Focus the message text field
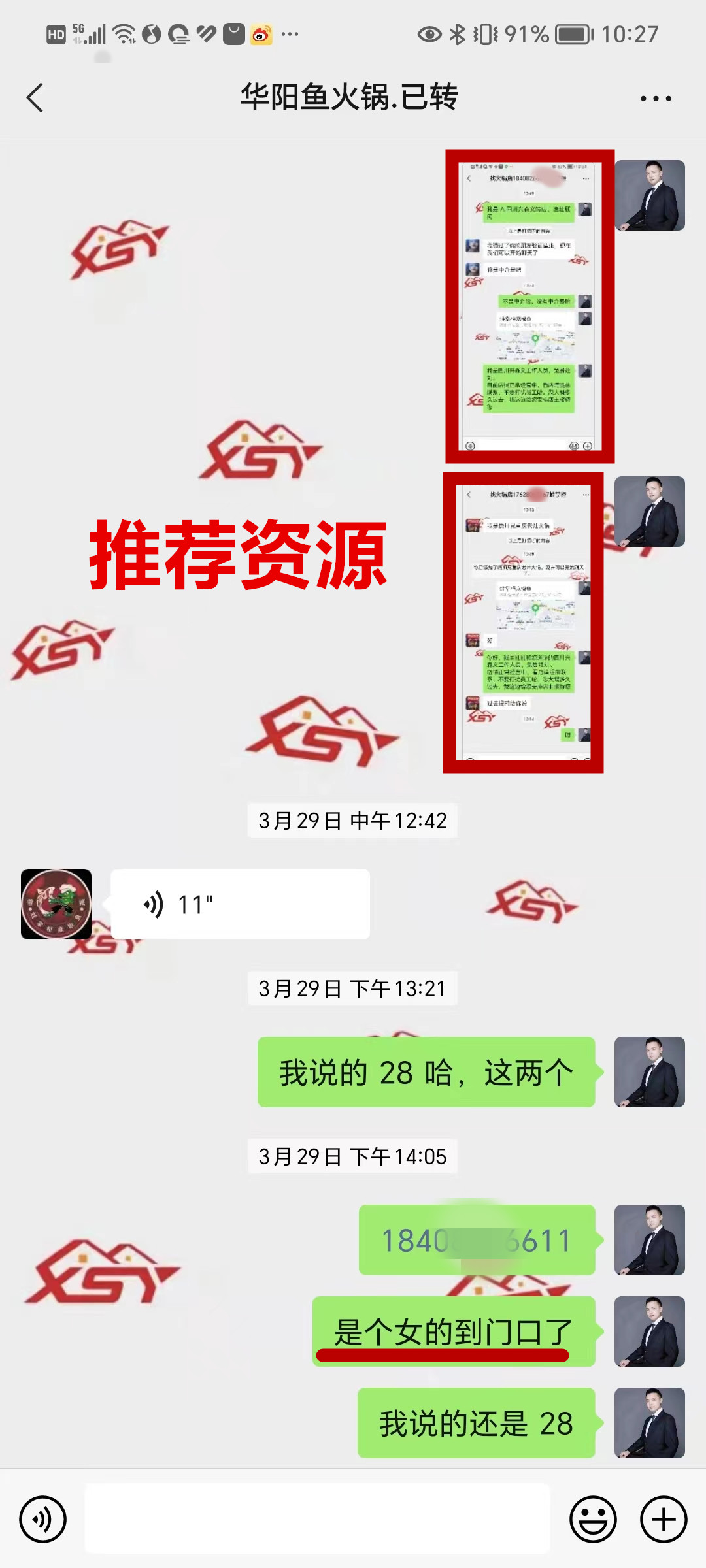Screen dimensions: 706x1568 (318, 1519)
